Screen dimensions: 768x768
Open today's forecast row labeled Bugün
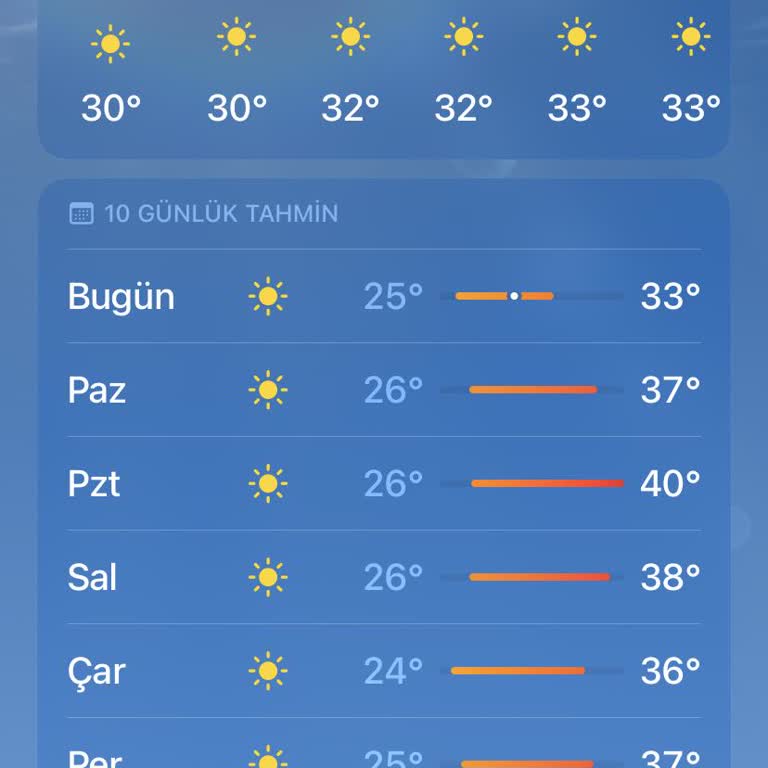[384, 296]
